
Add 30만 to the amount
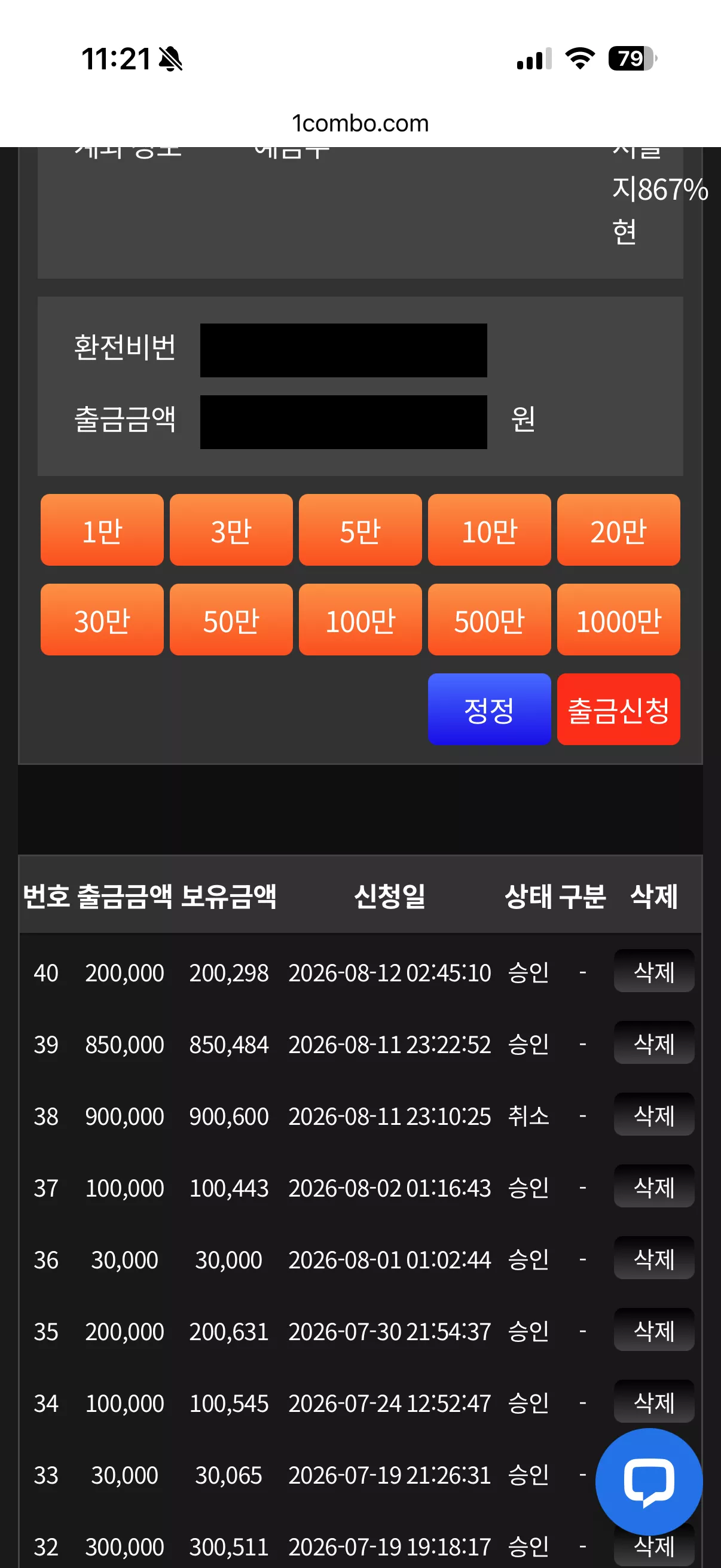click(x=102, y=619)
